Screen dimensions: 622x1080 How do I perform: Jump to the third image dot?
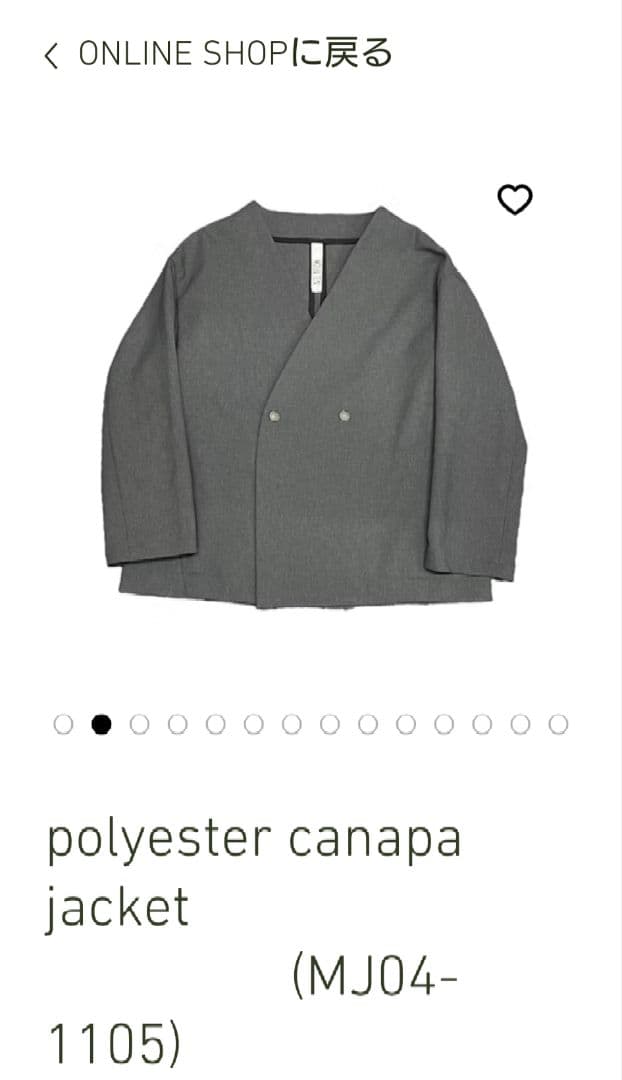pyautogui.click(x=139, y=724)
